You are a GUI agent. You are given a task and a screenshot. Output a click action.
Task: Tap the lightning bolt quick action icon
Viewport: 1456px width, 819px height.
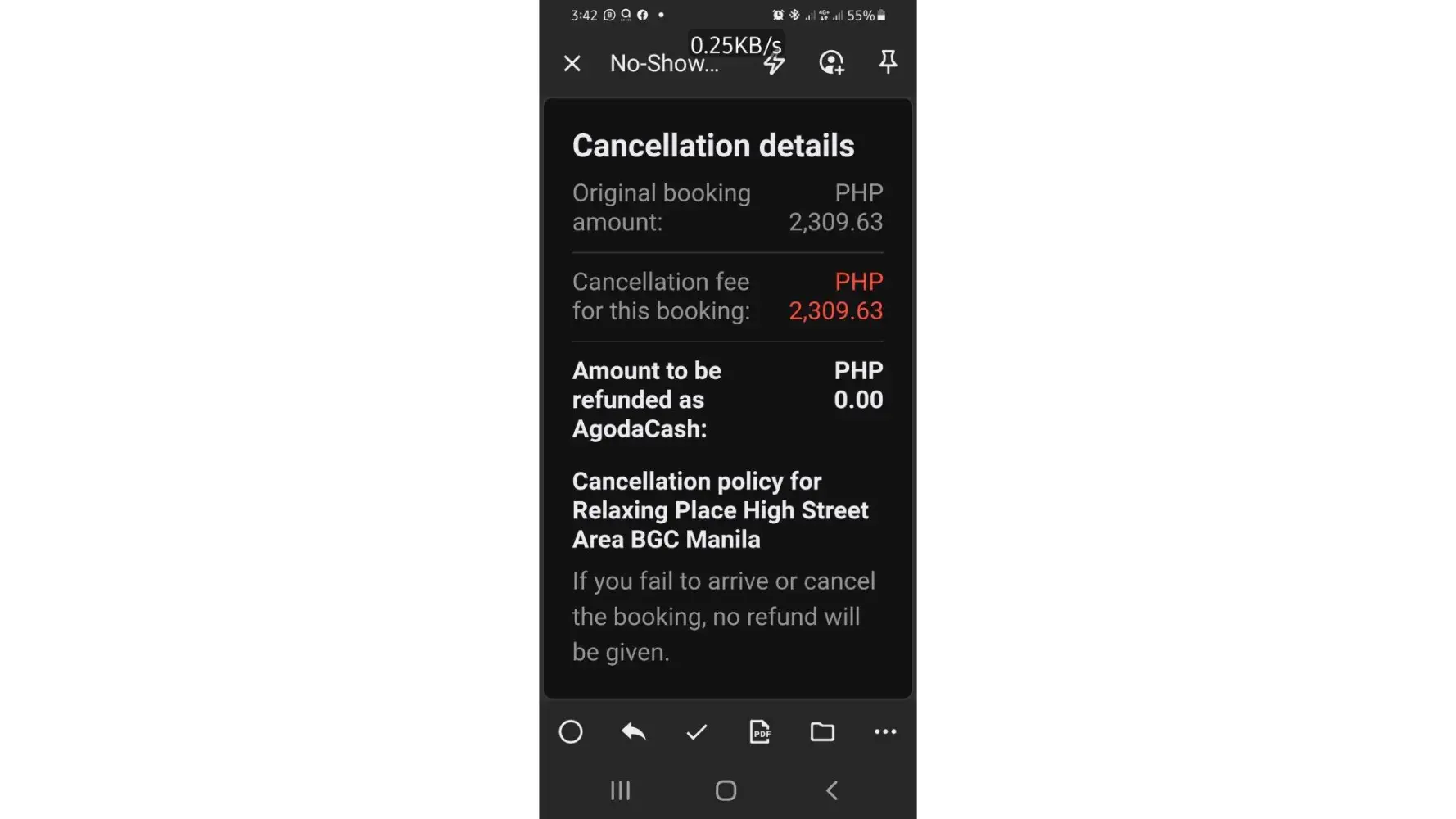774,64
